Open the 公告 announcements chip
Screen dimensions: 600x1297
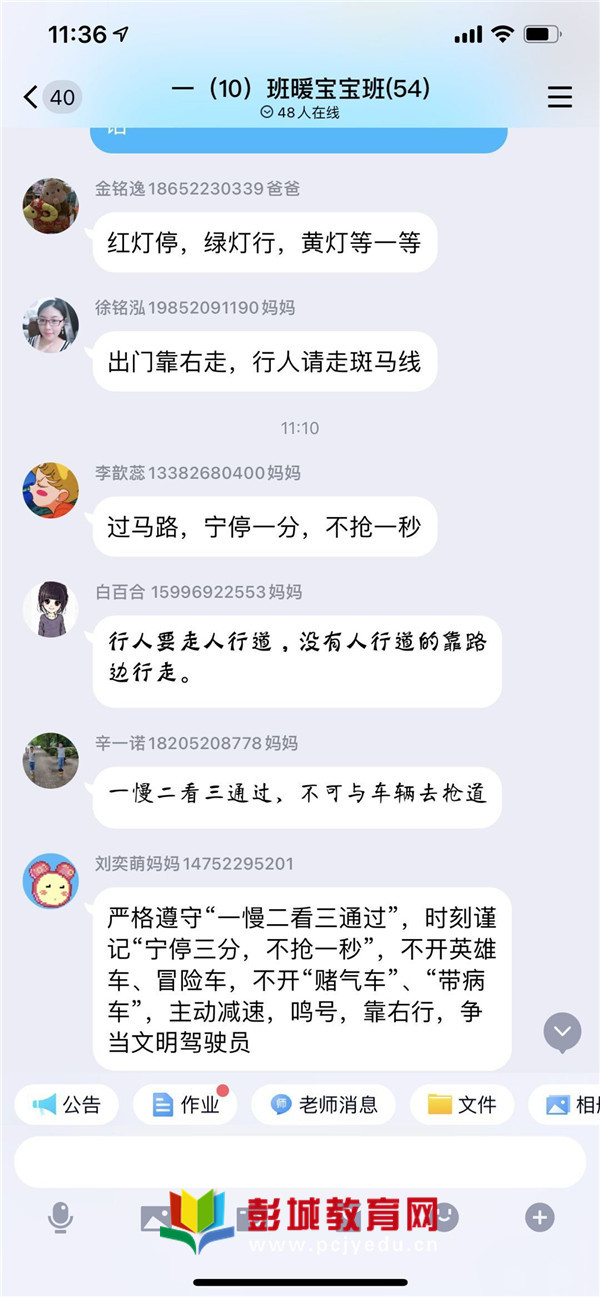[x=67, y=1105]
